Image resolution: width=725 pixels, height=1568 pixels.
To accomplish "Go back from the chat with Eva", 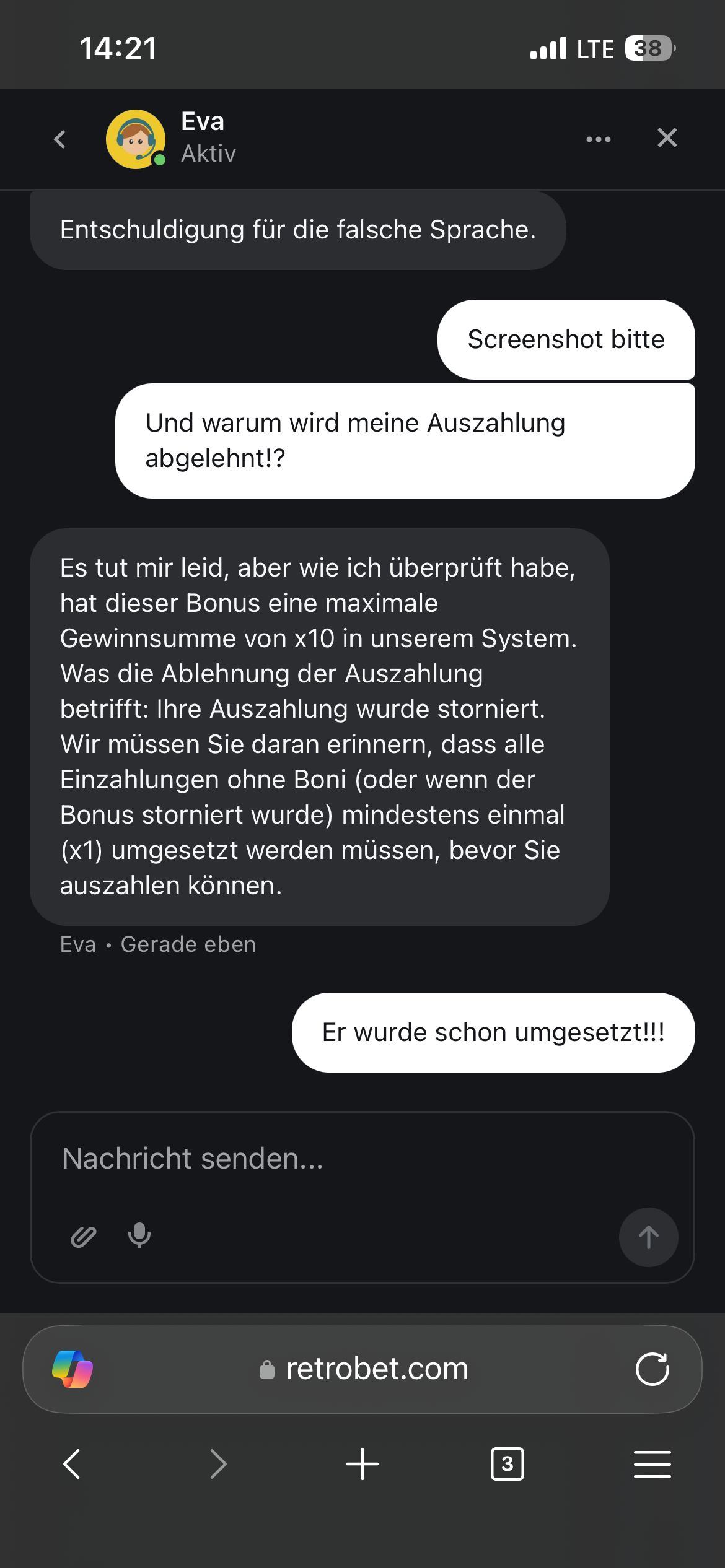I will pyautogui.click(x=60, y=139).
